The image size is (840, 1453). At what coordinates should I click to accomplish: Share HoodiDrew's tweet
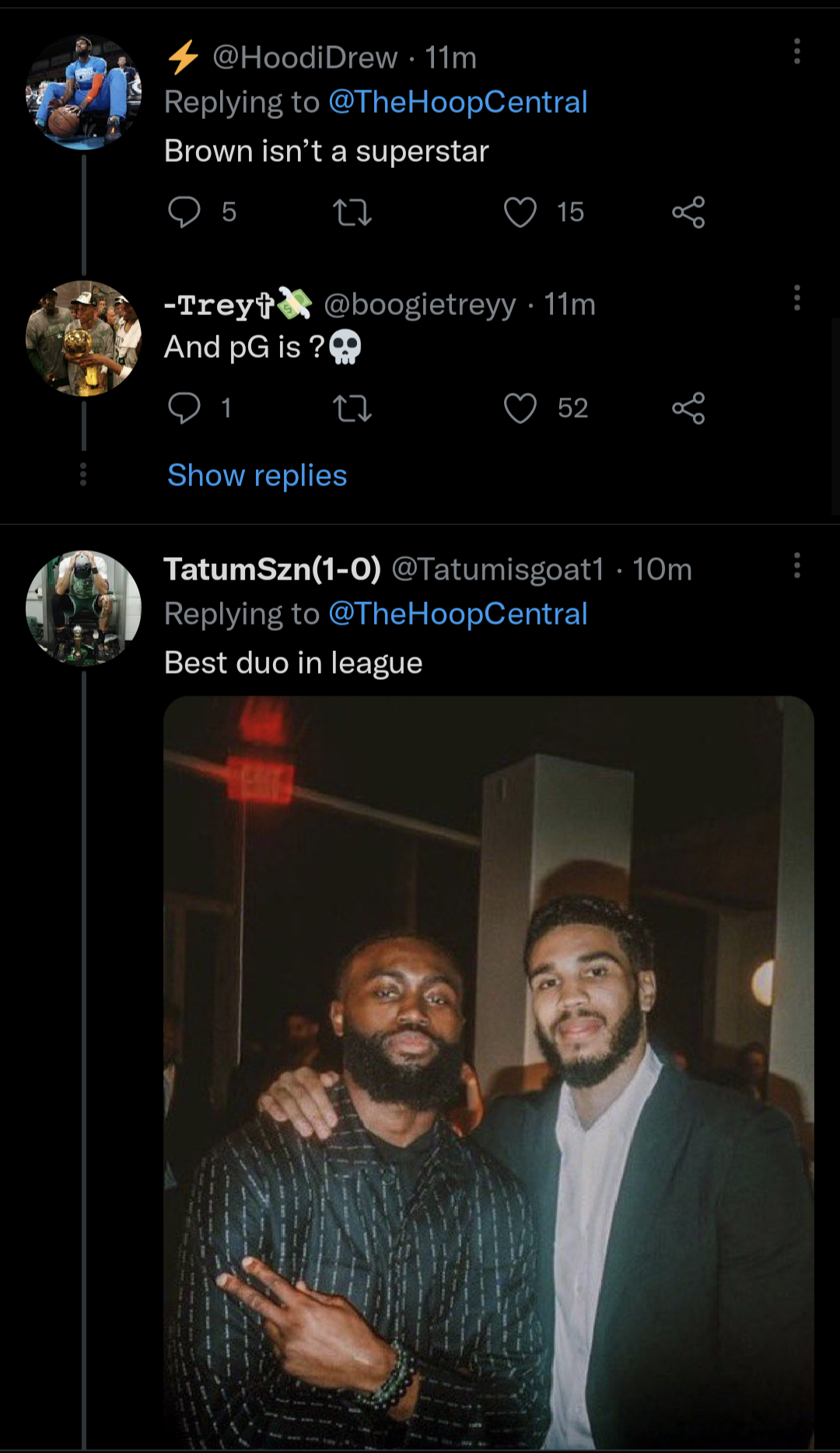tap(688, 212)
